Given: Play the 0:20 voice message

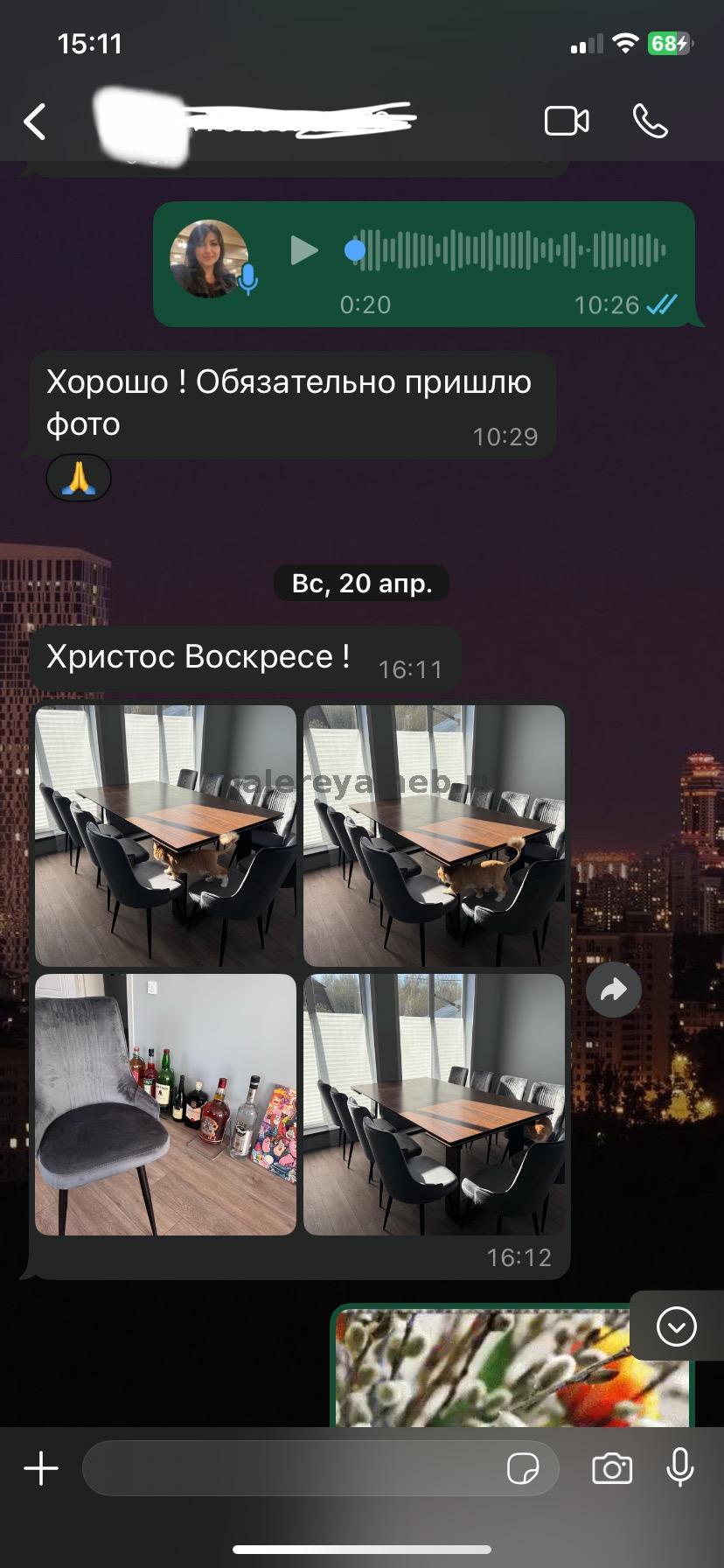Looking at the screenshot, I should (303, 250).
